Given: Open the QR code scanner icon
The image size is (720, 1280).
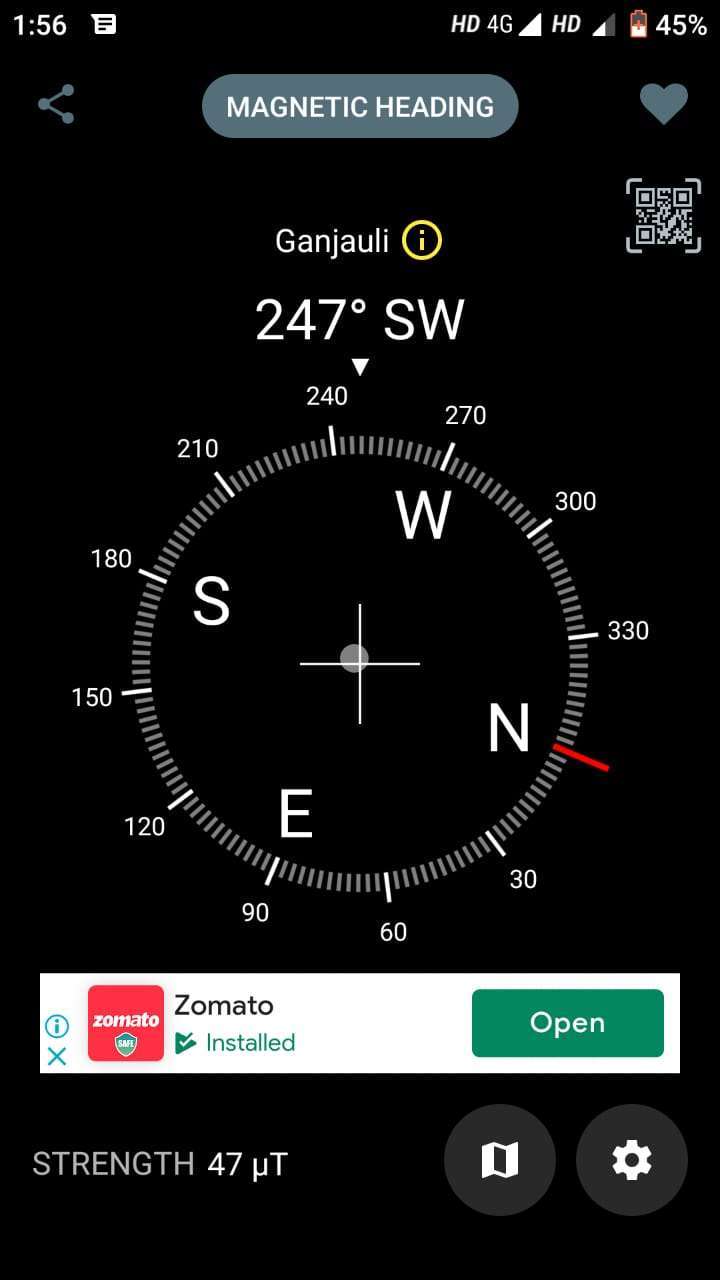Looking at the screenshot, I should pos(664,215).
